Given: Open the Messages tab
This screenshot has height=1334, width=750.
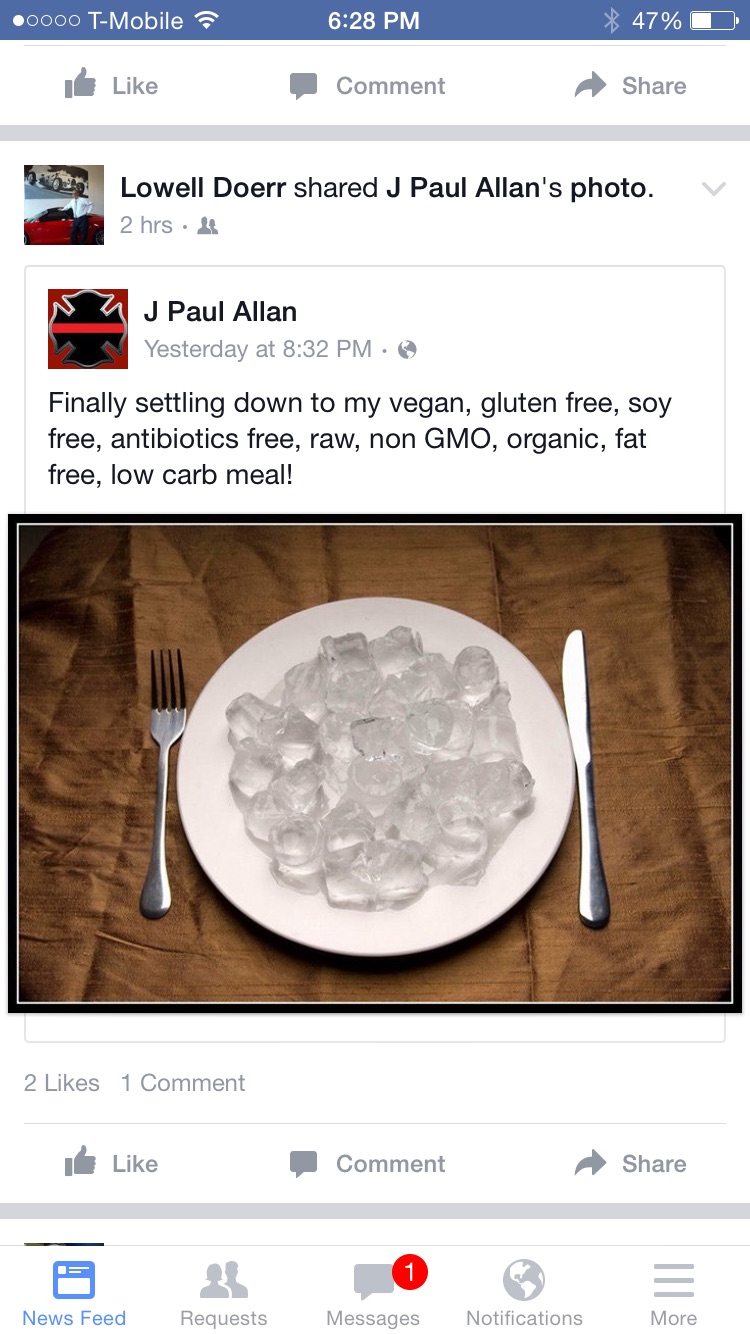Looking at the screenshot, I should click(374, 1292).
